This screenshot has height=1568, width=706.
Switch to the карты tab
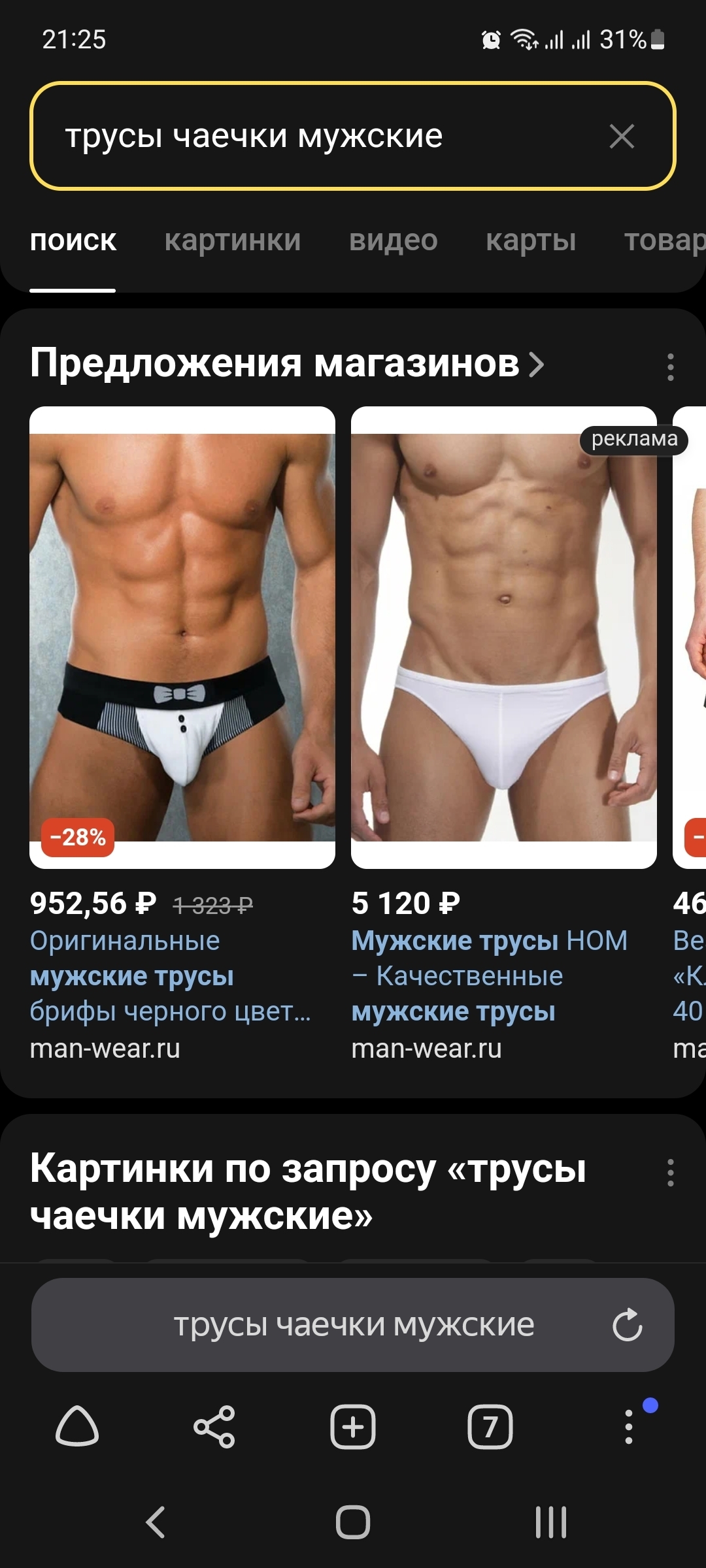pyautogui.click(x=531, y=240)
